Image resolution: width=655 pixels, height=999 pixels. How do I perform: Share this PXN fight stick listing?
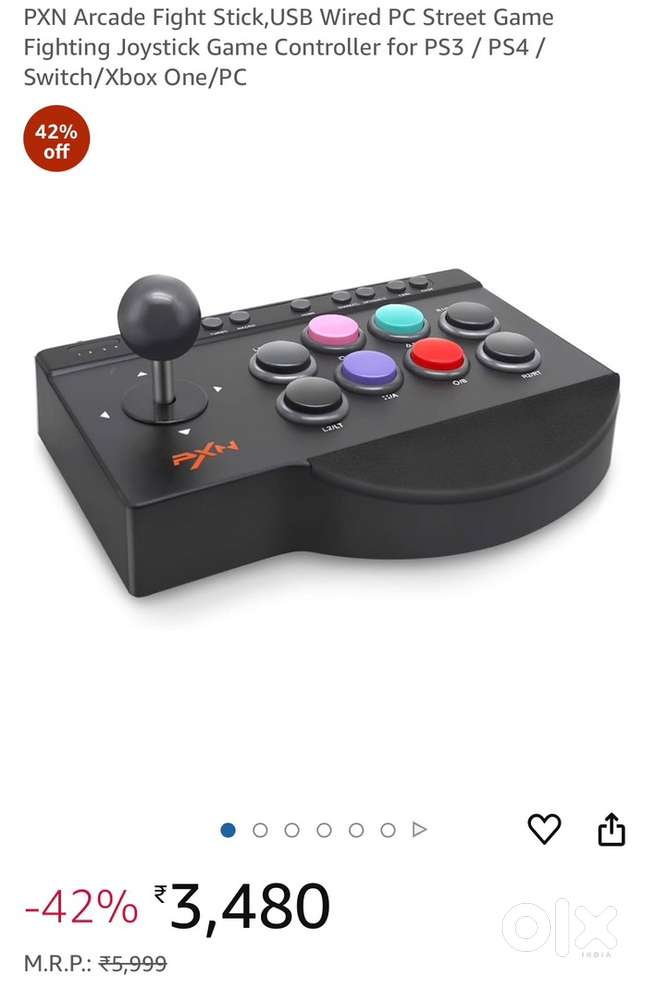point(611,828)
